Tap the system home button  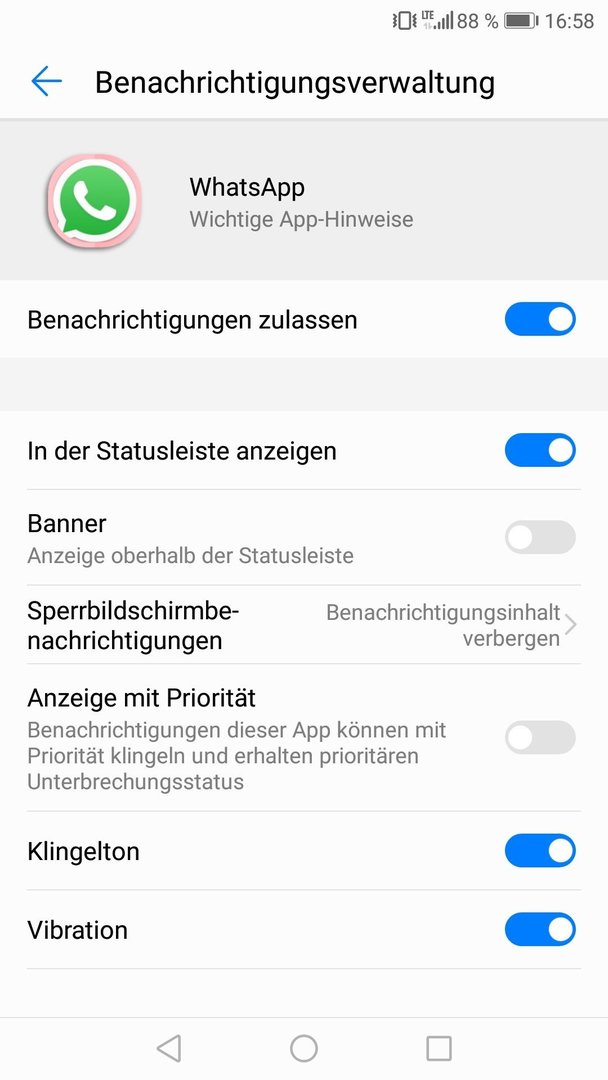coord(304,1048)
